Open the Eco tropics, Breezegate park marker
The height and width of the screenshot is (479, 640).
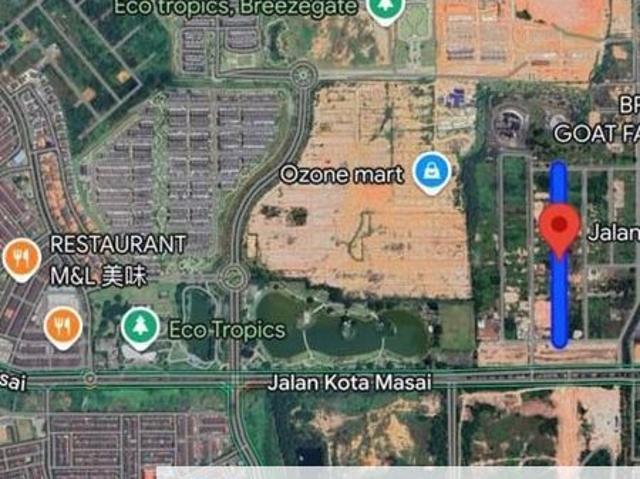(x=383, y=8)
